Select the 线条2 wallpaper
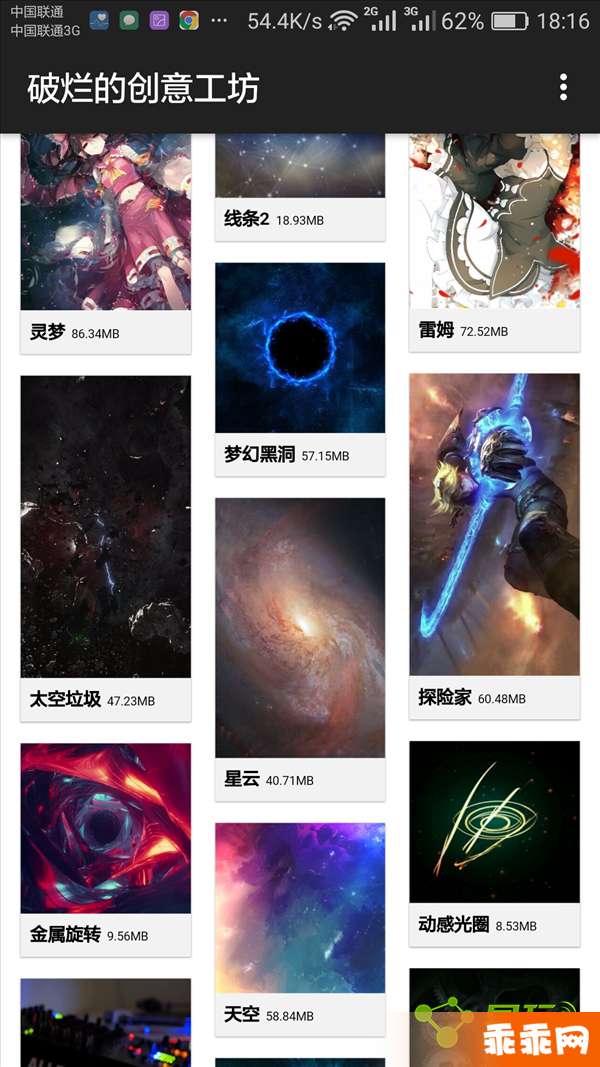600x1067 pixels. [300, 187]
